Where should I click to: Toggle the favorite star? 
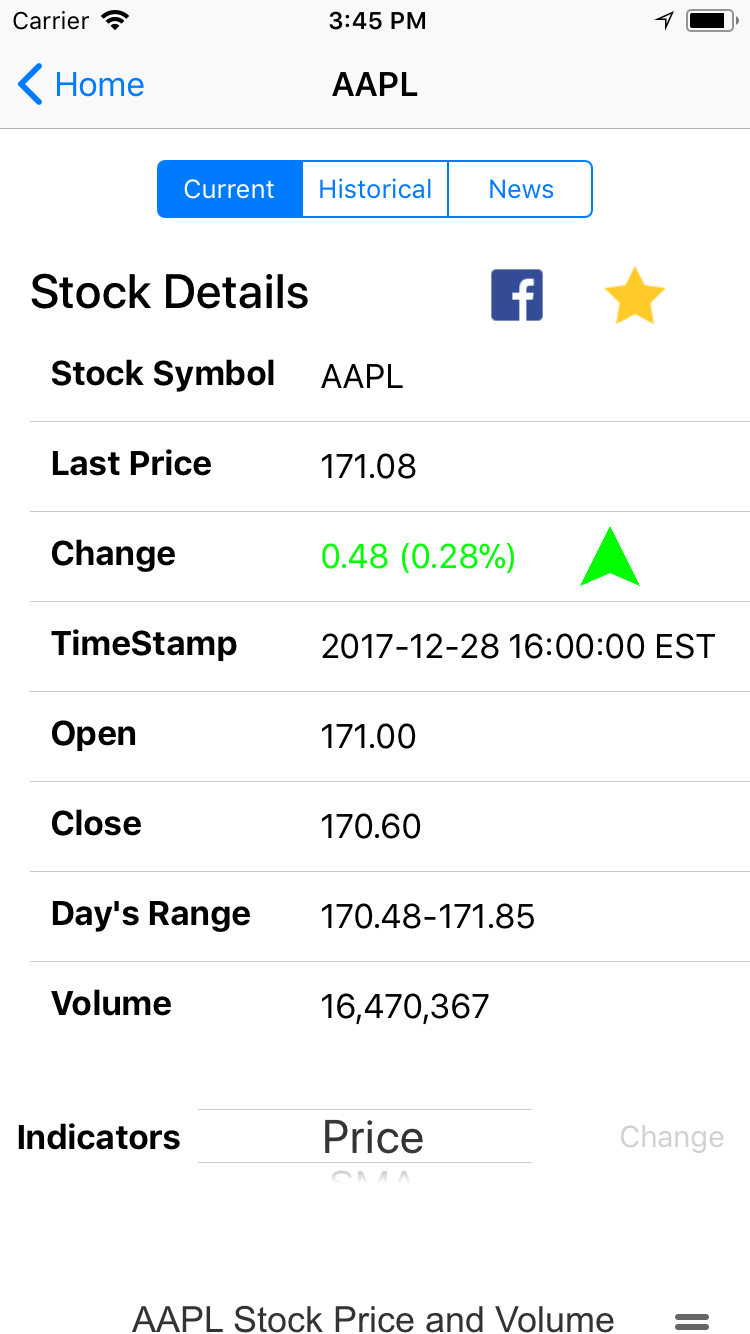pyautogui.click(x=635, y=296)
